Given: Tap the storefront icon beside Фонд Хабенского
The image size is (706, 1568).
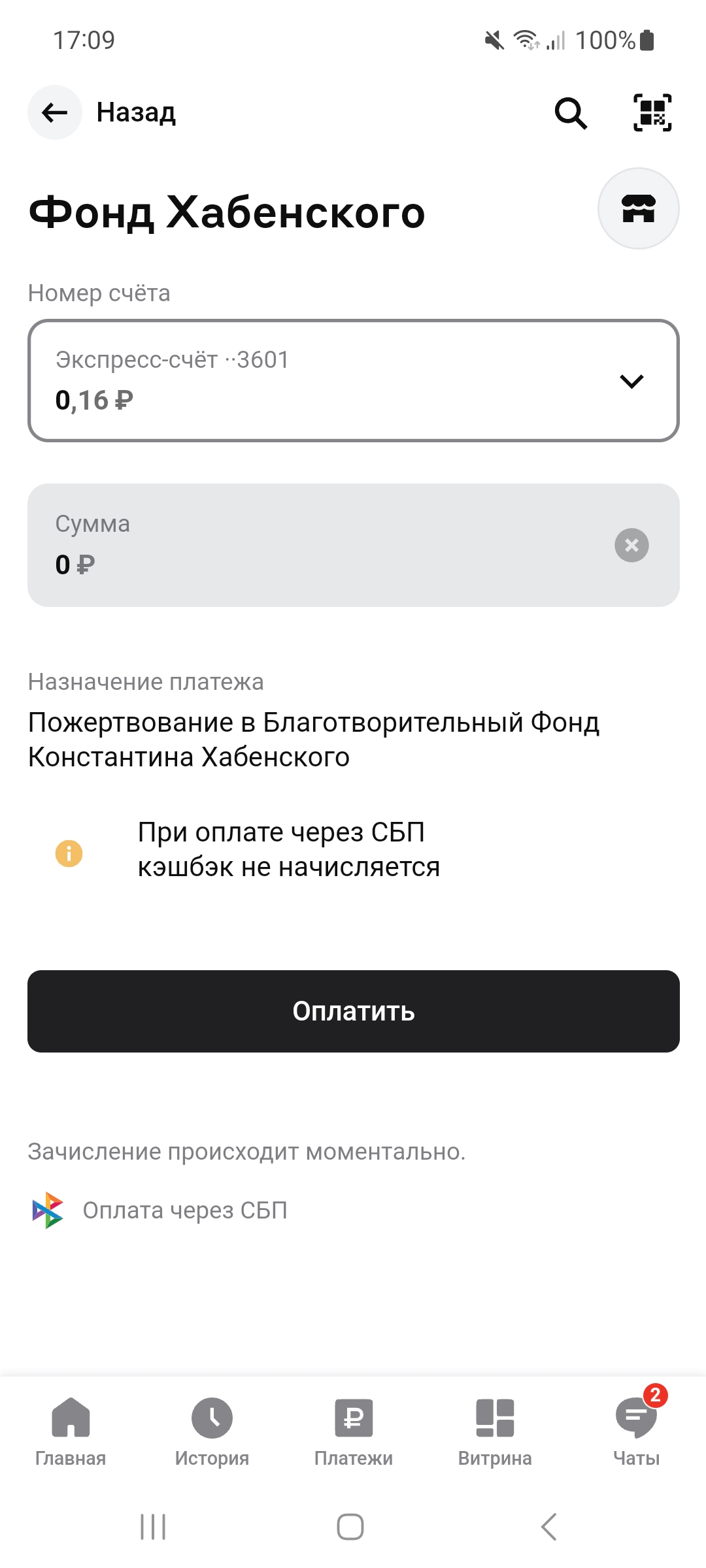Looking at the screenshot, I should point(638,209).
